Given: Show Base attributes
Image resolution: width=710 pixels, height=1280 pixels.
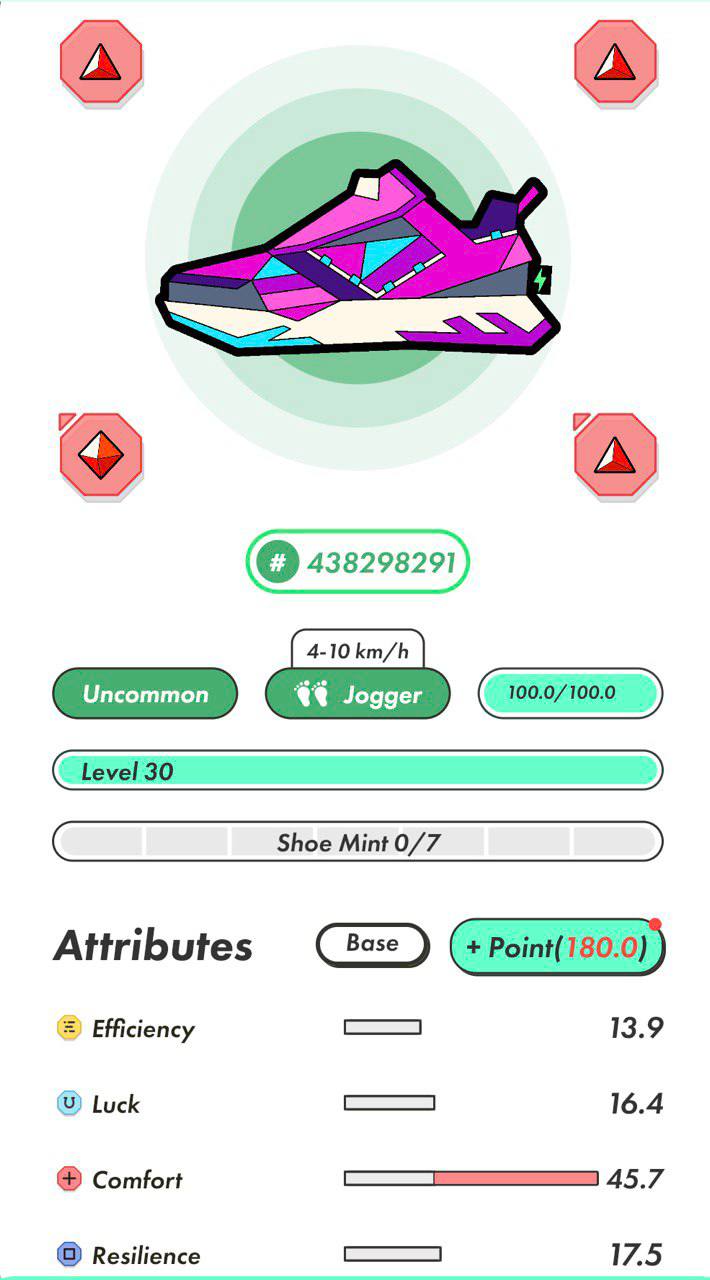Looking at the screenshot, I should pos(372,944).
